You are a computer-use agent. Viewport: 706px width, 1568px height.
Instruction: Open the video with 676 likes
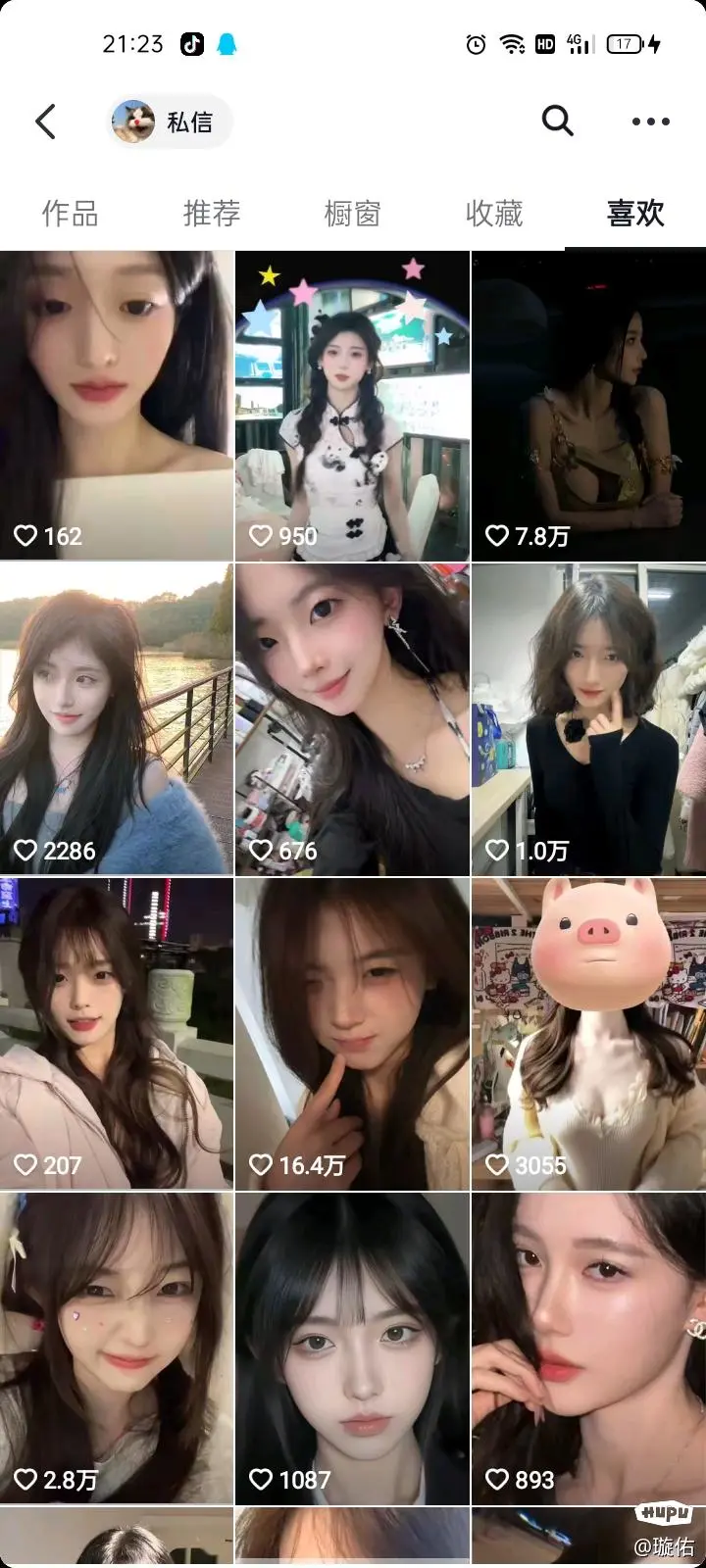(352, 718)
